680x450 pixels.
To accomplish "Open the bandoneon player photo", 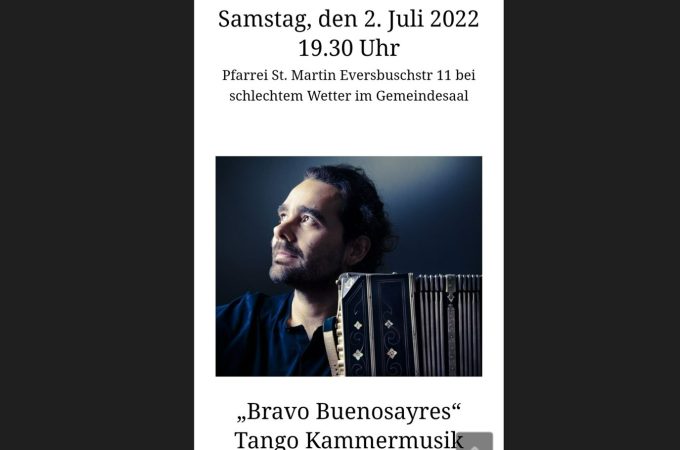I will 348,266.
